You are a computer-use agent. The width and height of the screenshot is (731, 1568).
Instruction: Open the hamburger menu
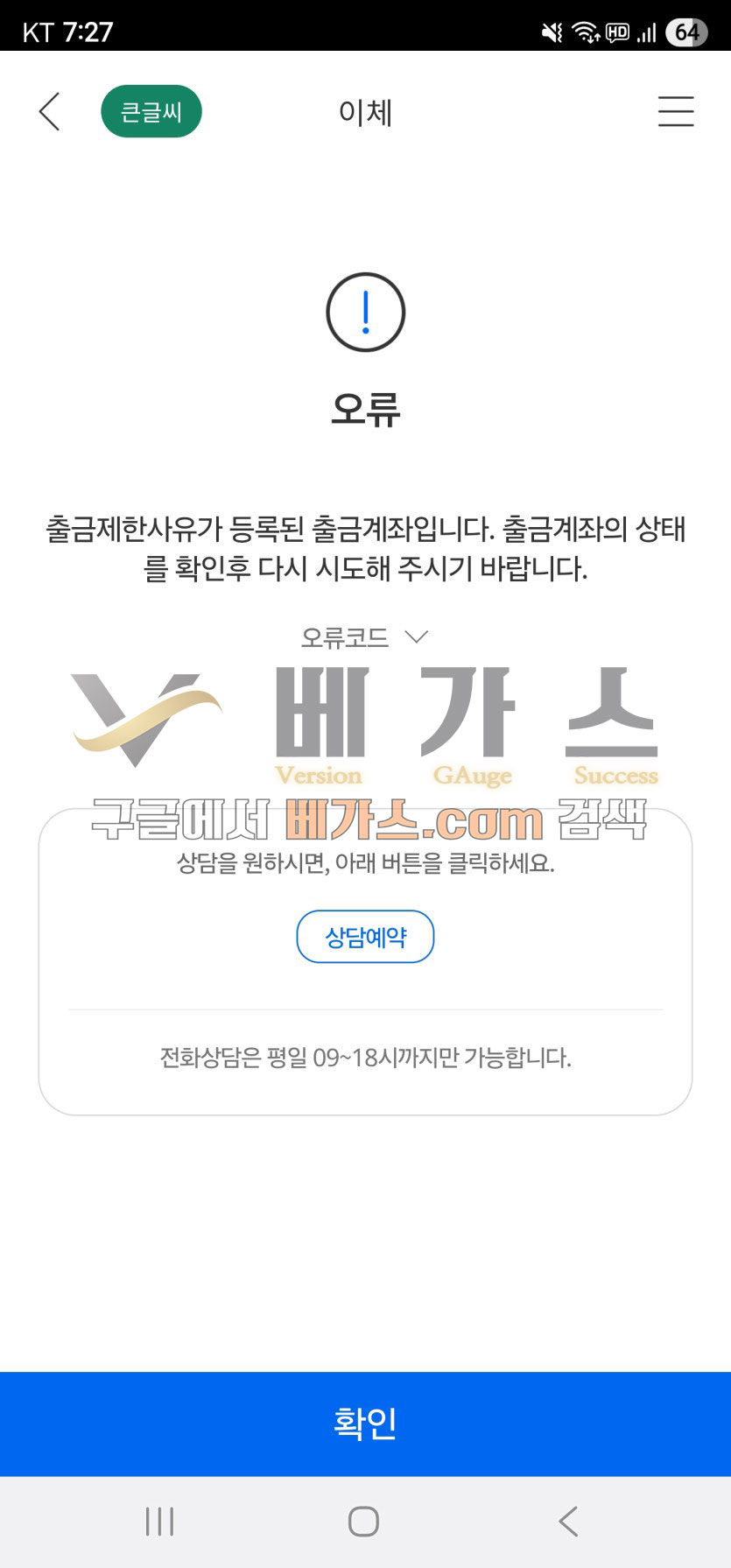pyautogui.click(x=675, y=112)
